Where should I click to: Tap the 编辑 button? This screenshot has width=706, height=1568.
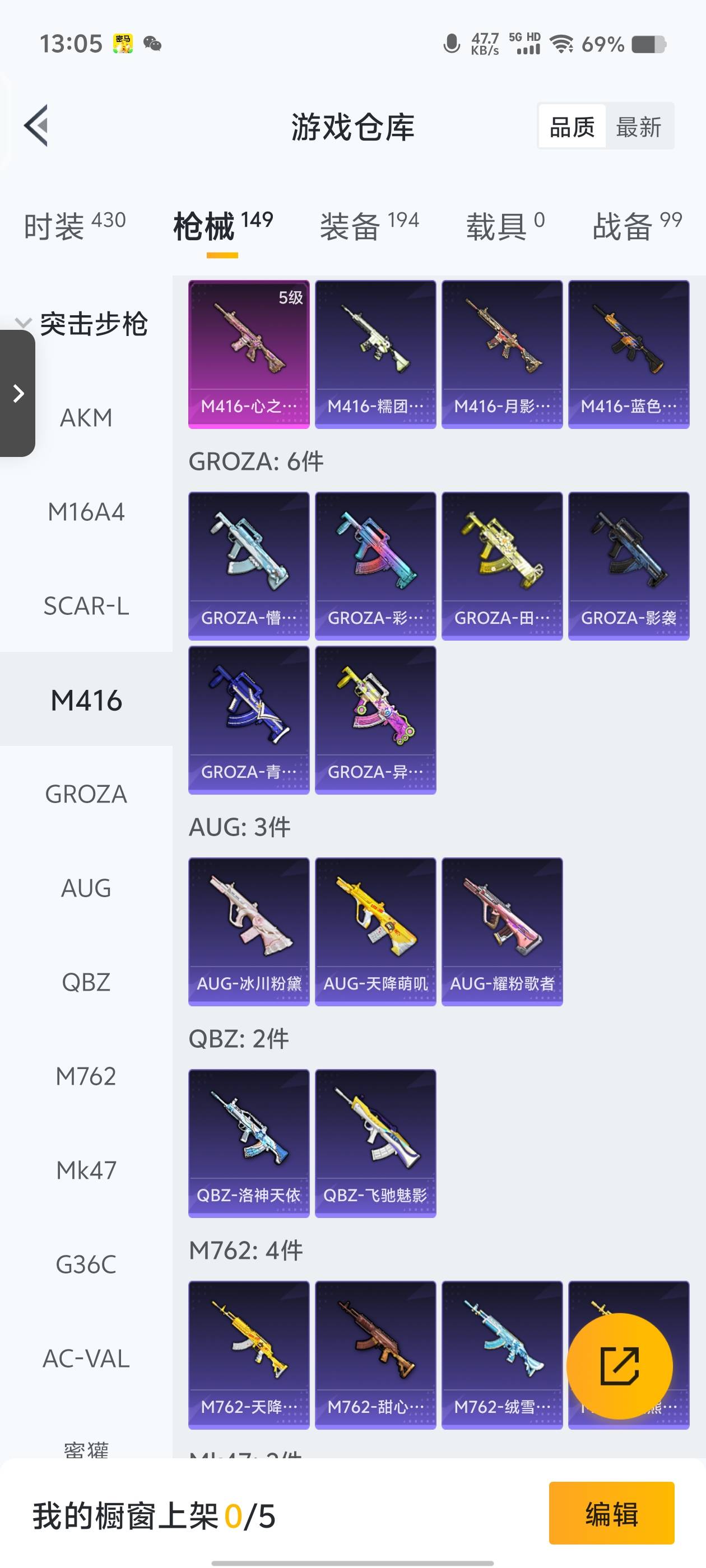[x=611, y=1514]
